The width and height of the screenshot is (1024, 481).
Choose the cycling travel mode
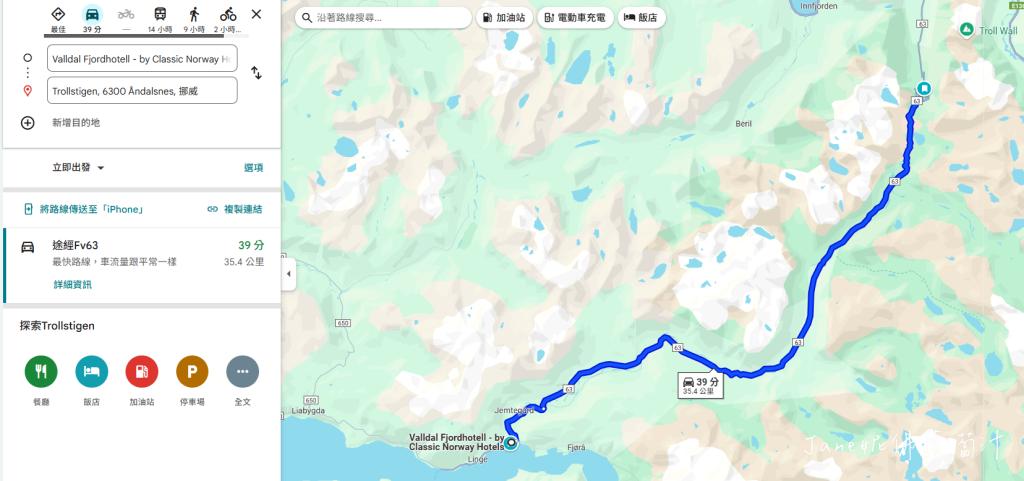(x=228, y=15)
